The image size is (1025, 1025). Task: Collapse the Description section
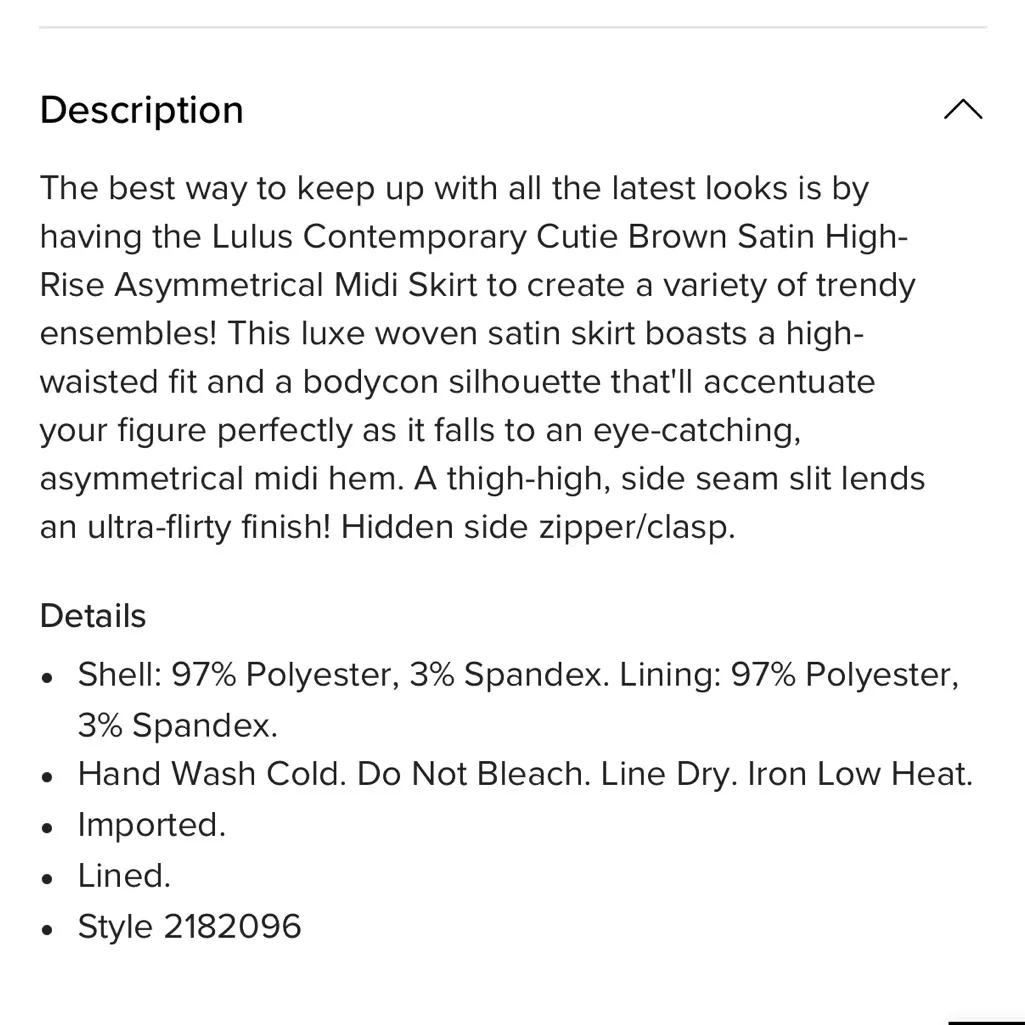(962, 110)
